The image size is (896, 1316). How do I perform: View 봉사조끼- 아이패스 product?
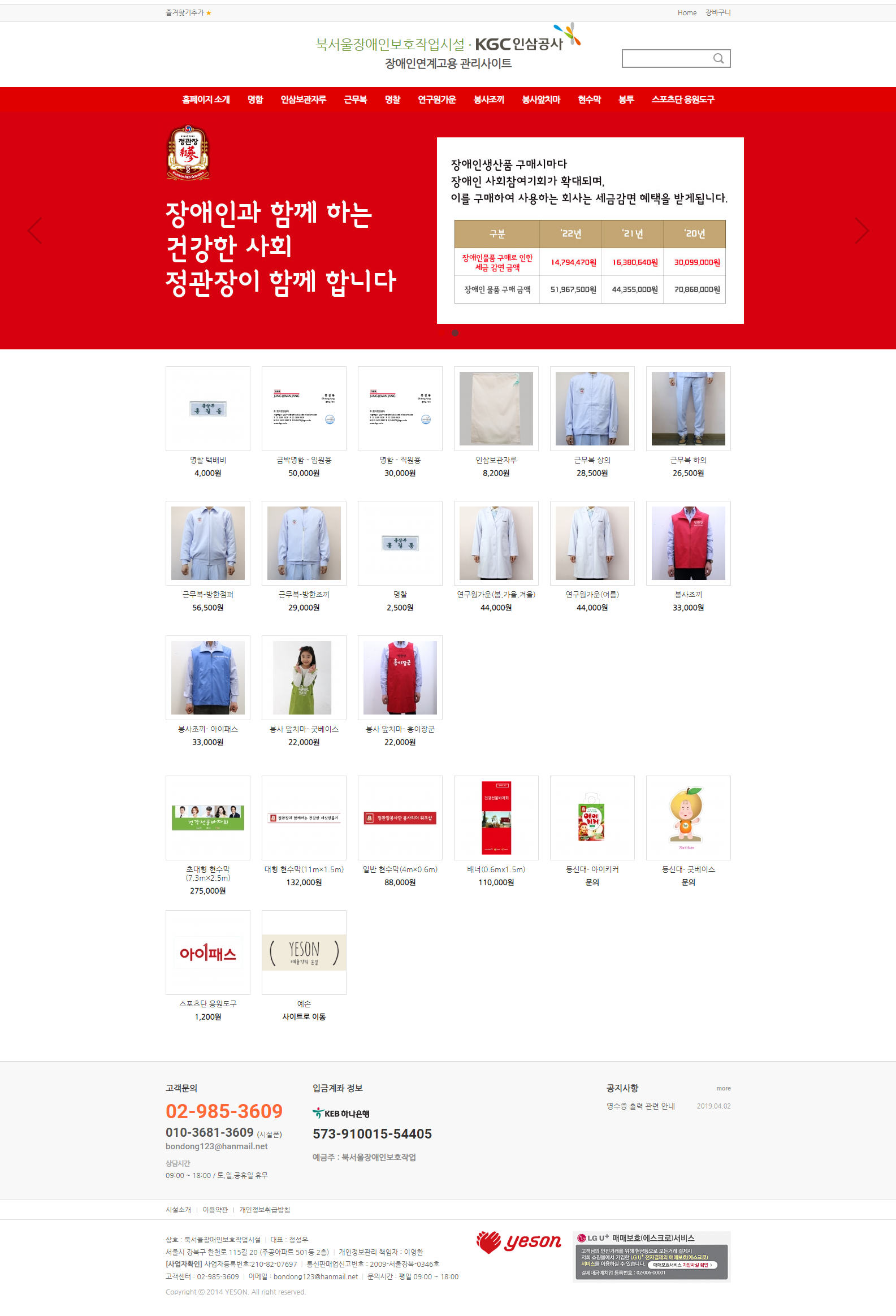[x=208, y=678]
